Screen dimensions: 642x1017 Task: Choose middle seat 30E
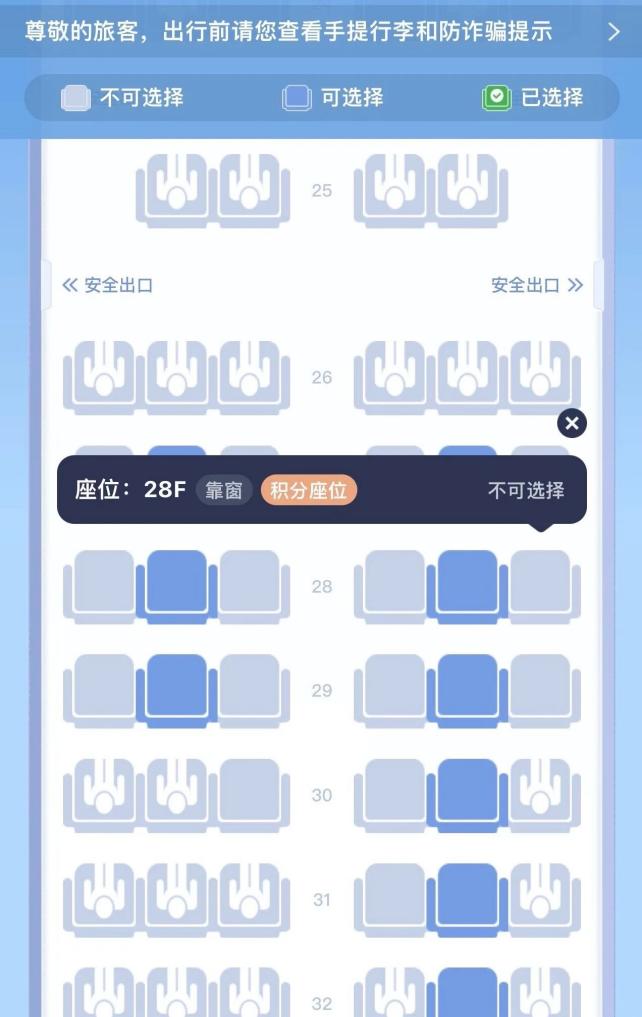pyautogui.click(x=467, y=793)
